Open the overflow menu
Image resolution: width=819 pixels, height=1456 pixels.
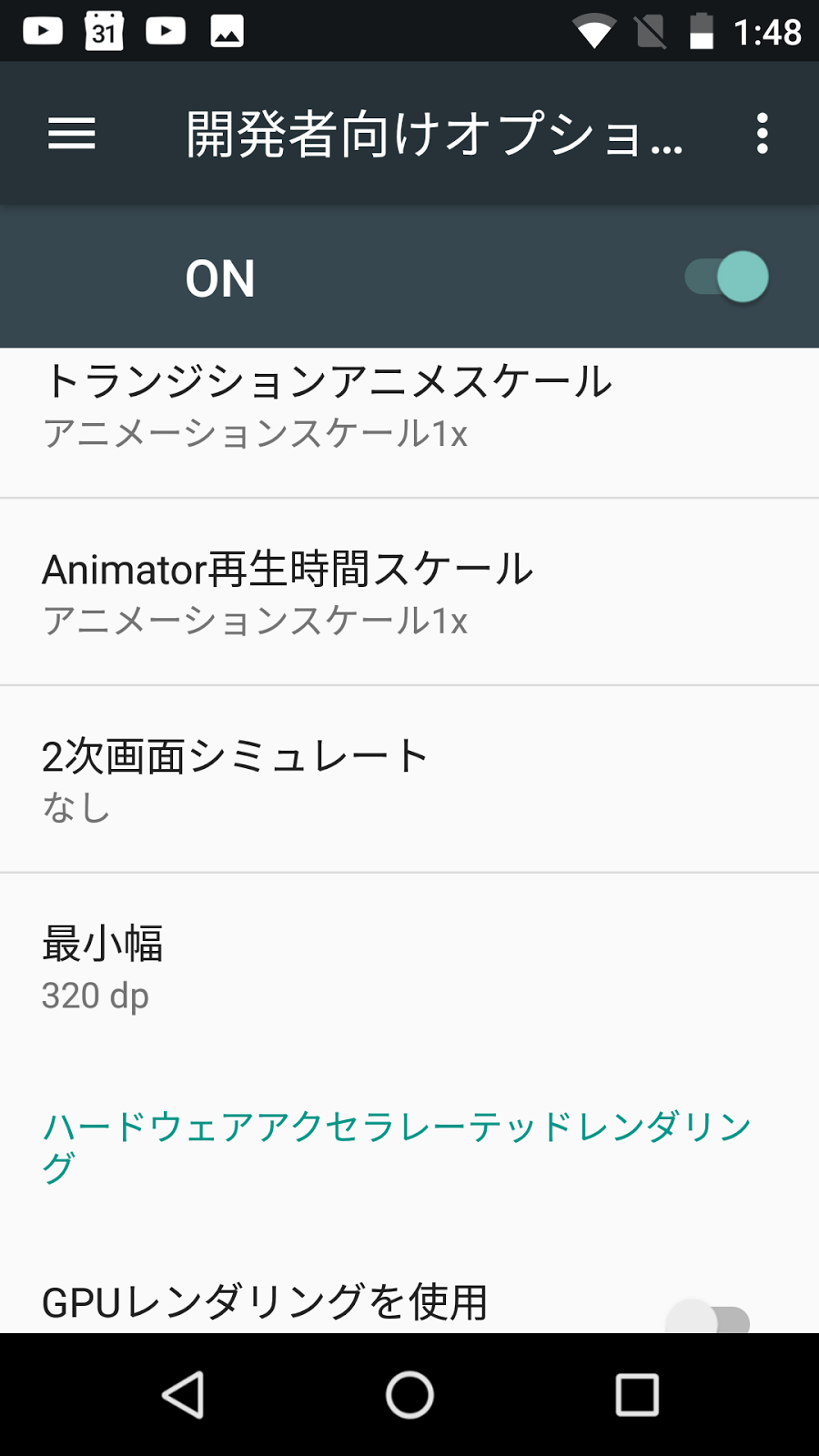[x=763, y=134]
